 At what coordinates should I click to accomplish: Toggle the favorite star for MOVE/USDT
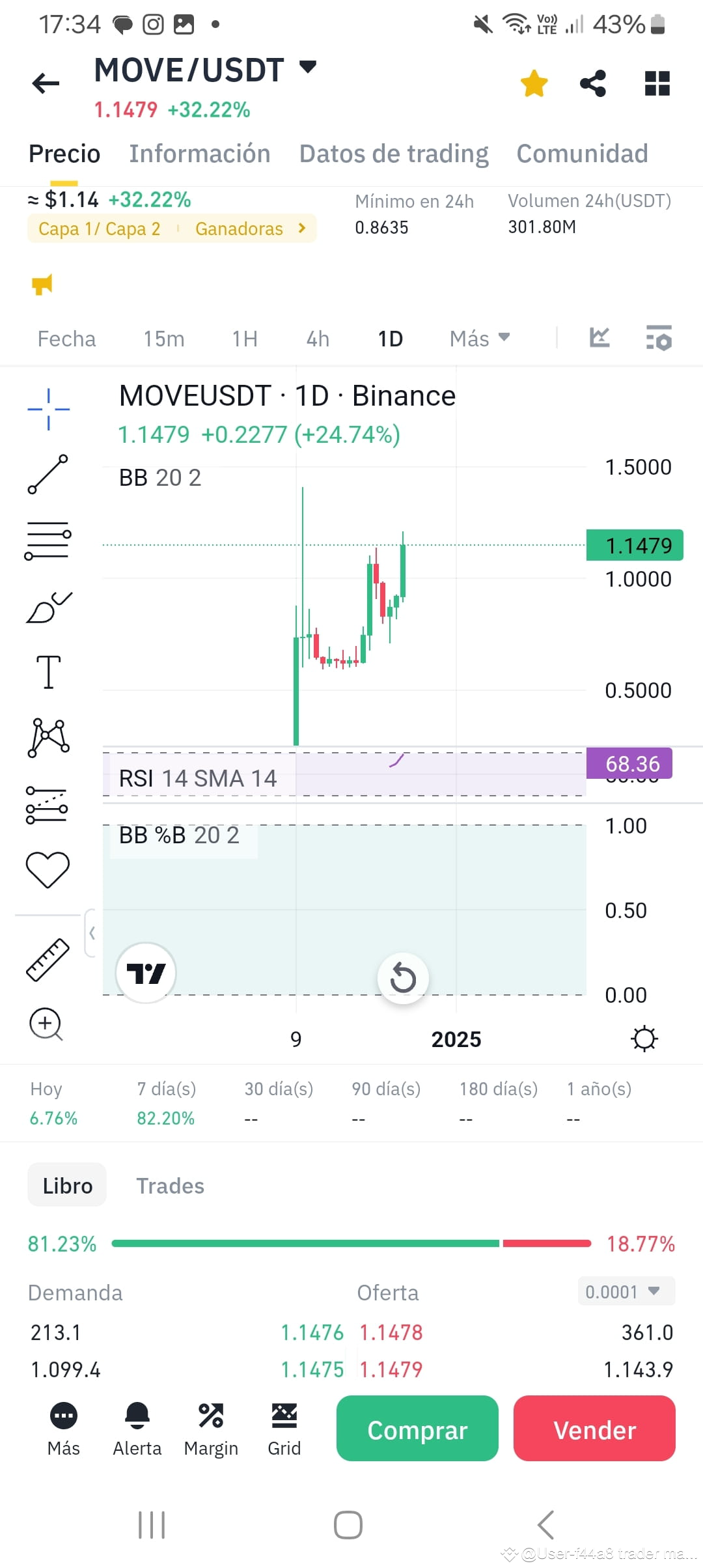[534, 83]
